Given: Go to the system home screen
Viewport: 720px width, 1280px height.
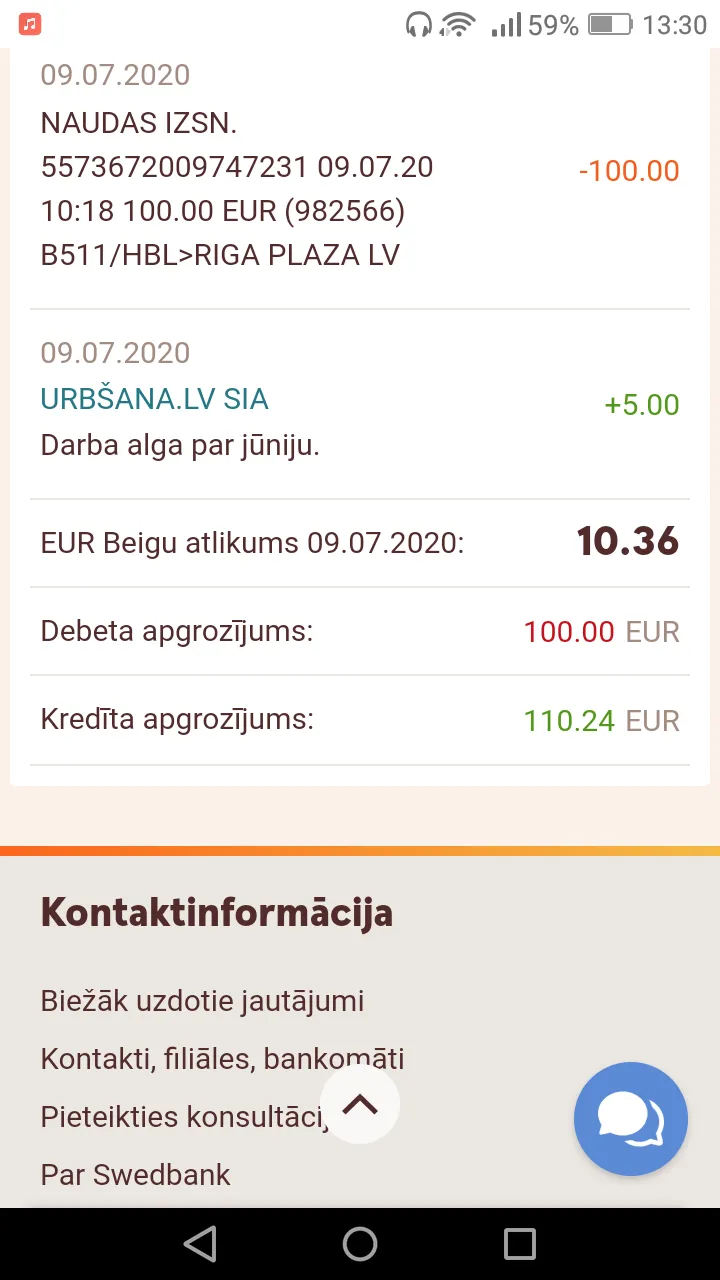Looking at the screenshot, I should pyautogui.click(x=360, y=1244).
